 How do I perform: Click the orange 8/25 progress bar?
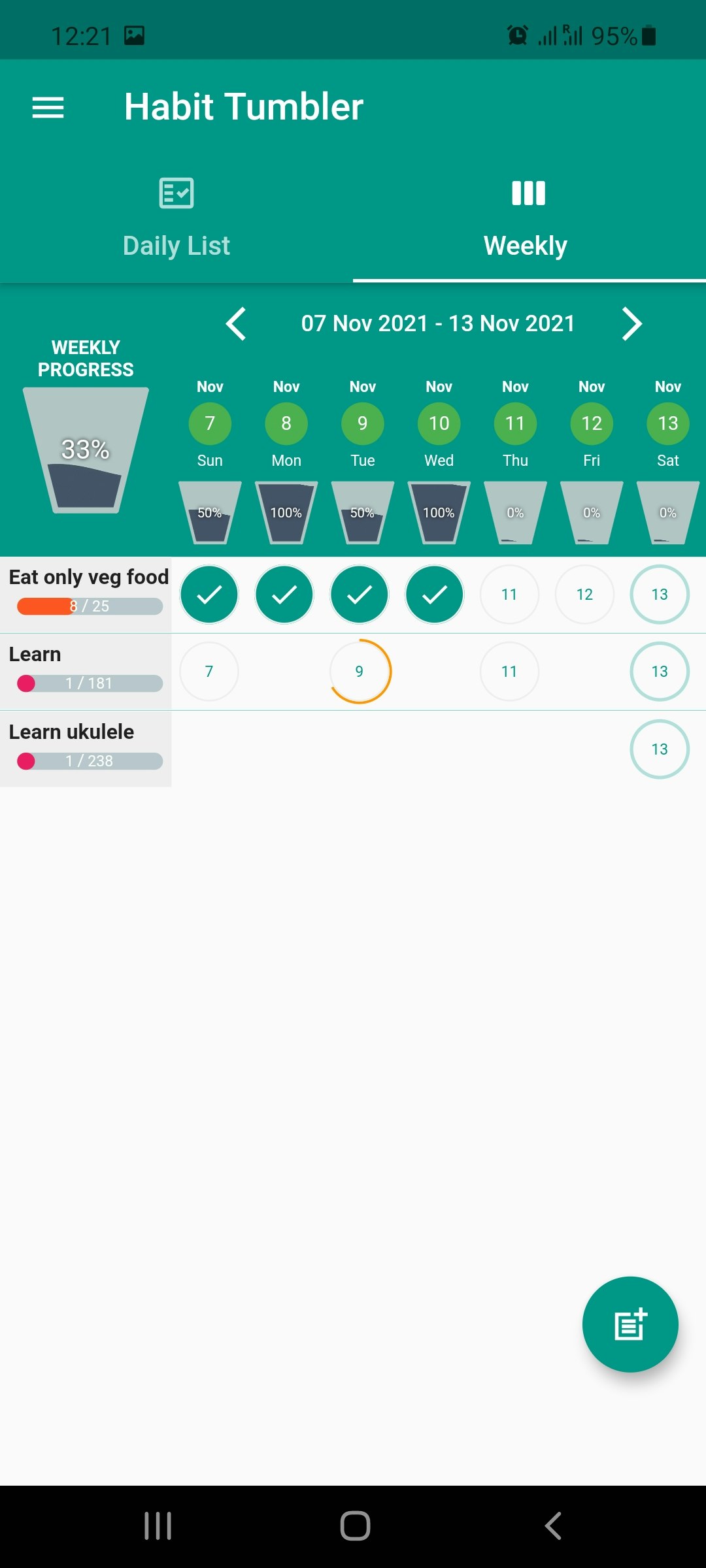[88, 607]
